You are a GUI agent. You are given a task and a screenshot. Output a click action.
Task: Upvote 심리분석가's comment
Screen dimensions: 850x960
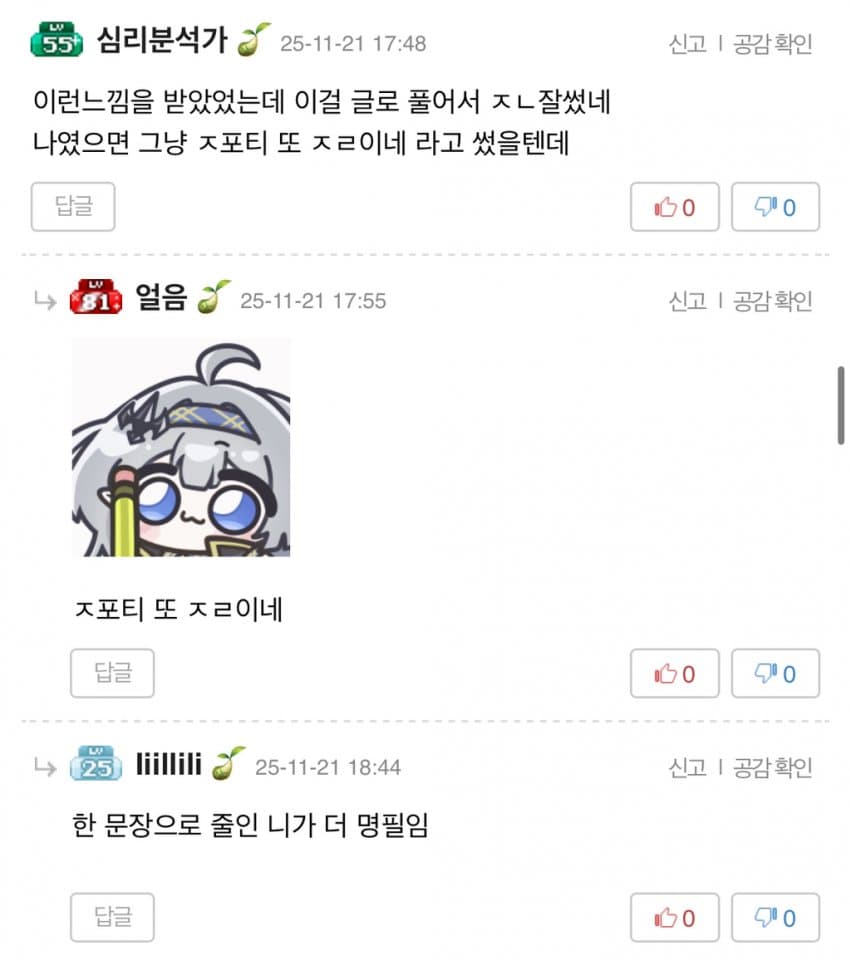(674, 207)
